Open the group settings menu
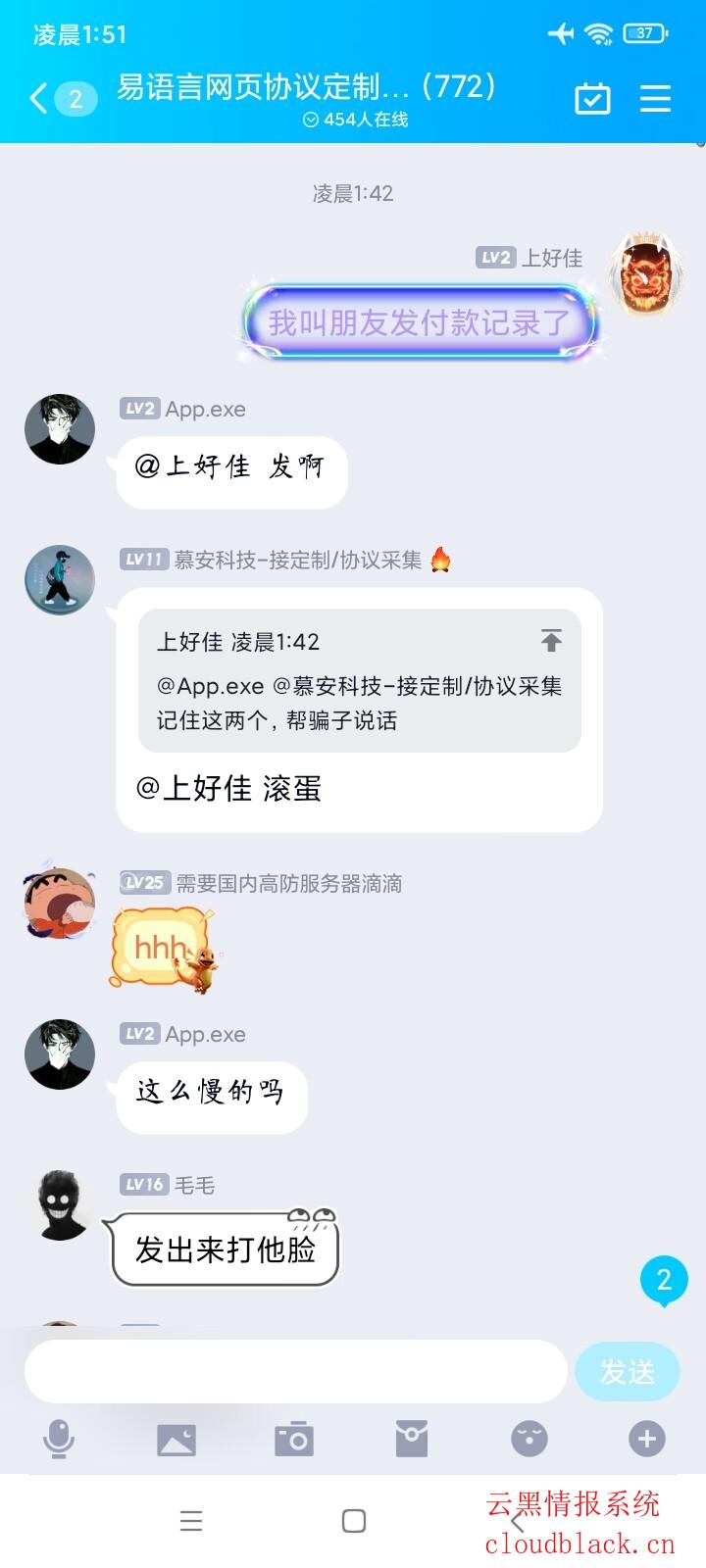706x1568 pixels. pos(655,98)
